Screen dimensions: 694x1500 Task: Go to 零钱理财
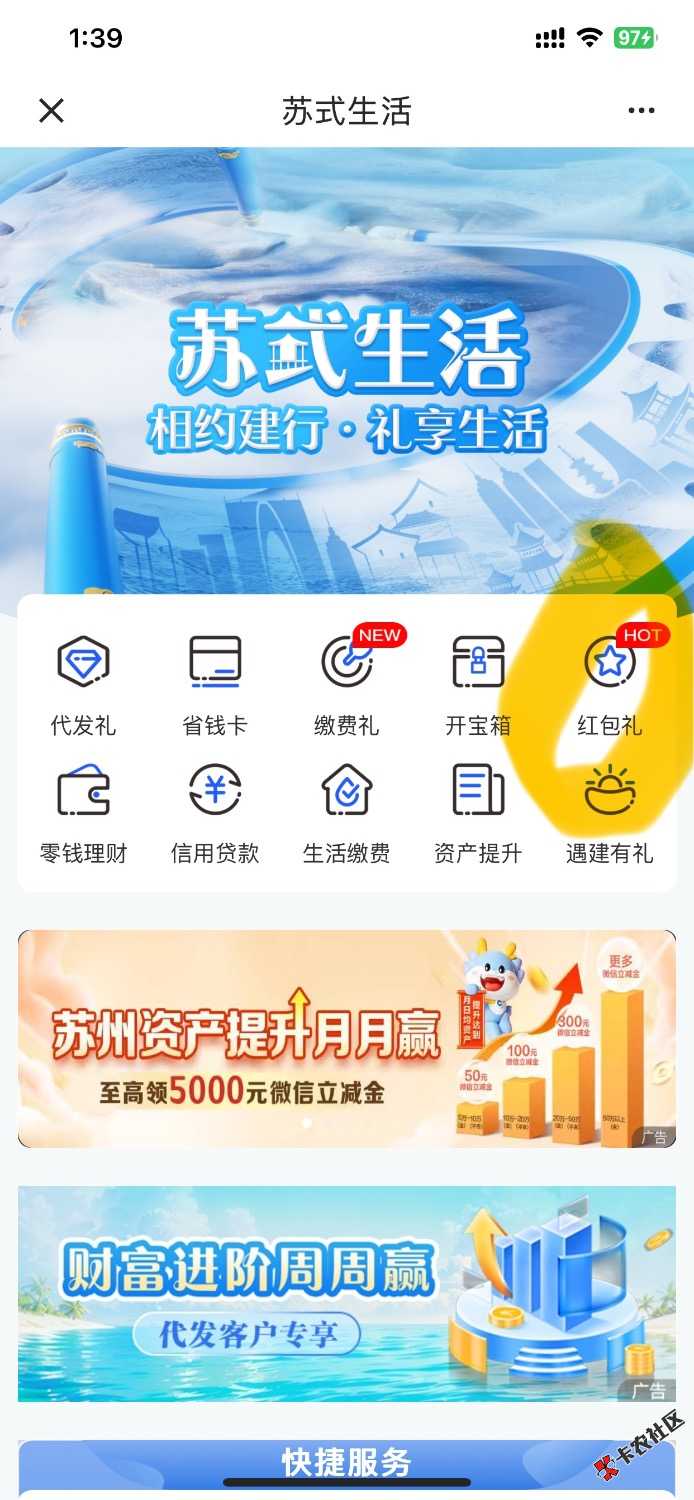point(83,813)
